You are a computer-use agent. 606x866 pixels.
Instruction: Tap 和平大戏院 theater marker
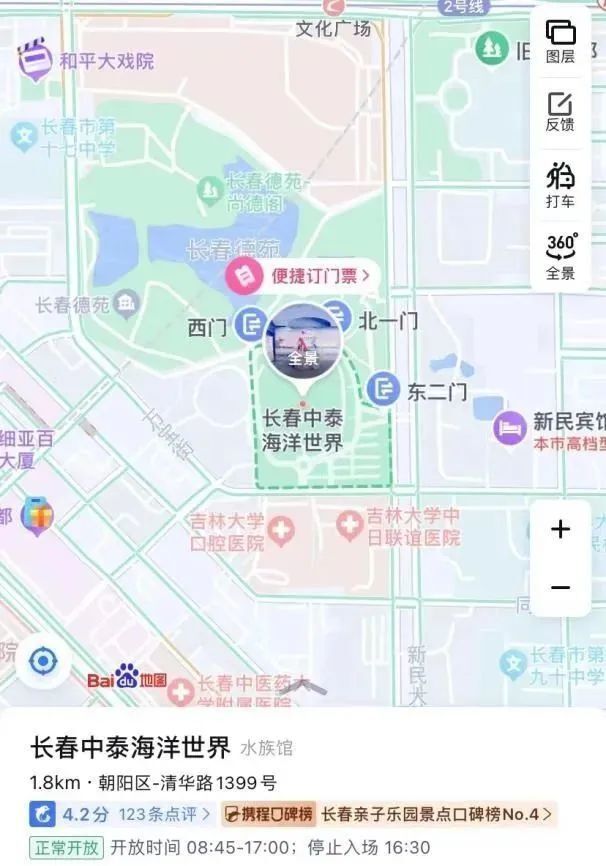36,60
